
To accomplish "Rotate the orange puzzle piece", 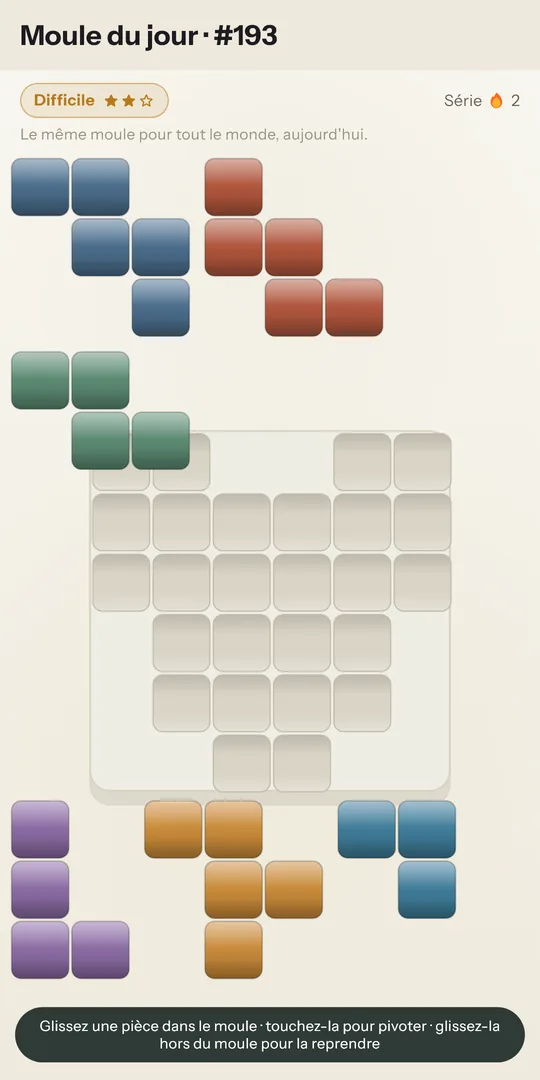I will pos(233,889).
